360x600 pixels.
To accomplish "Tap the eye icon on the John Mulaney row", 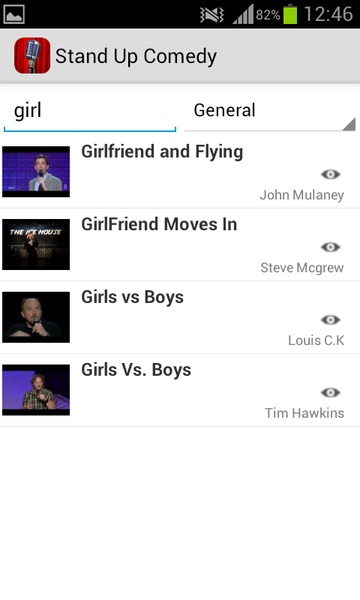I will point(331,174).
